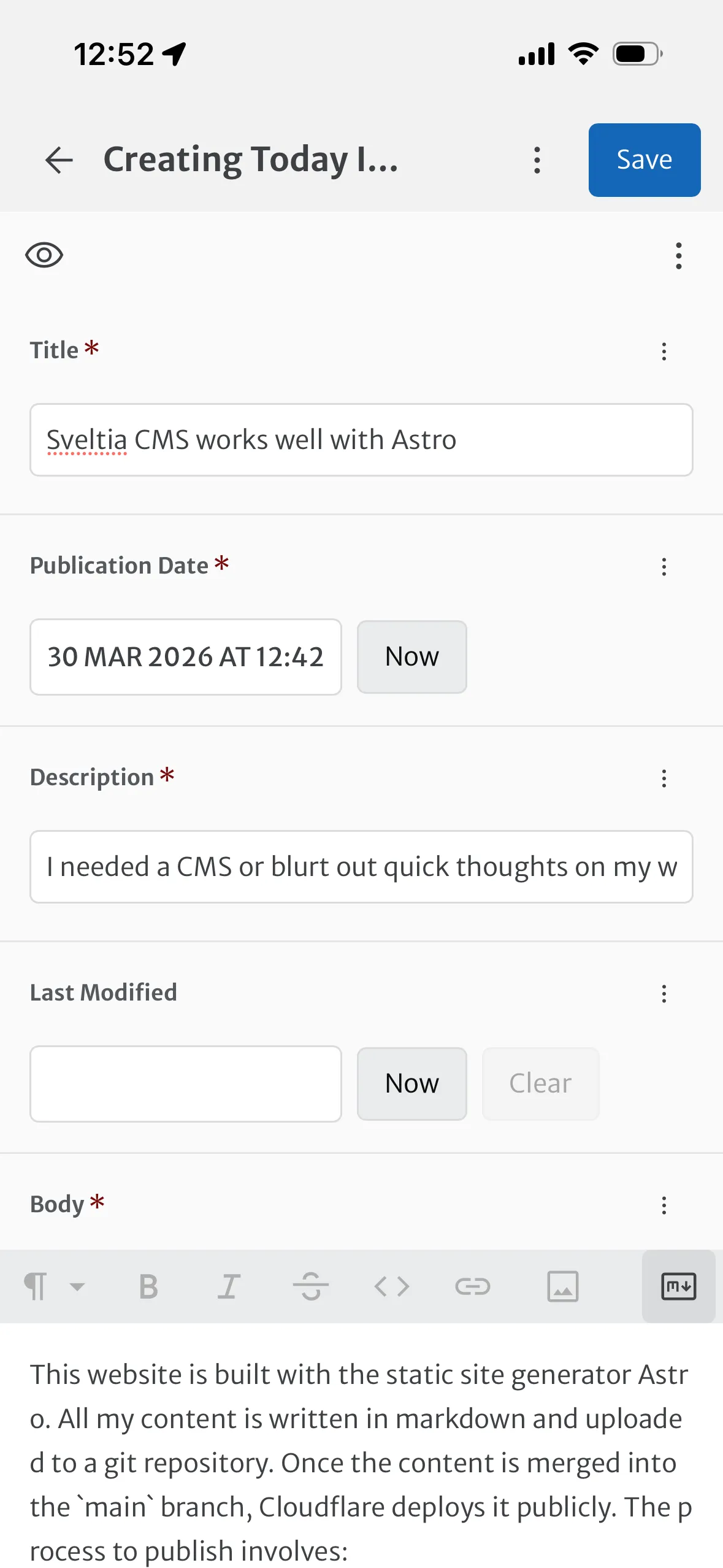Edit the Description text field
Viewport: 723px width, 1568px height.
point(361,867)
